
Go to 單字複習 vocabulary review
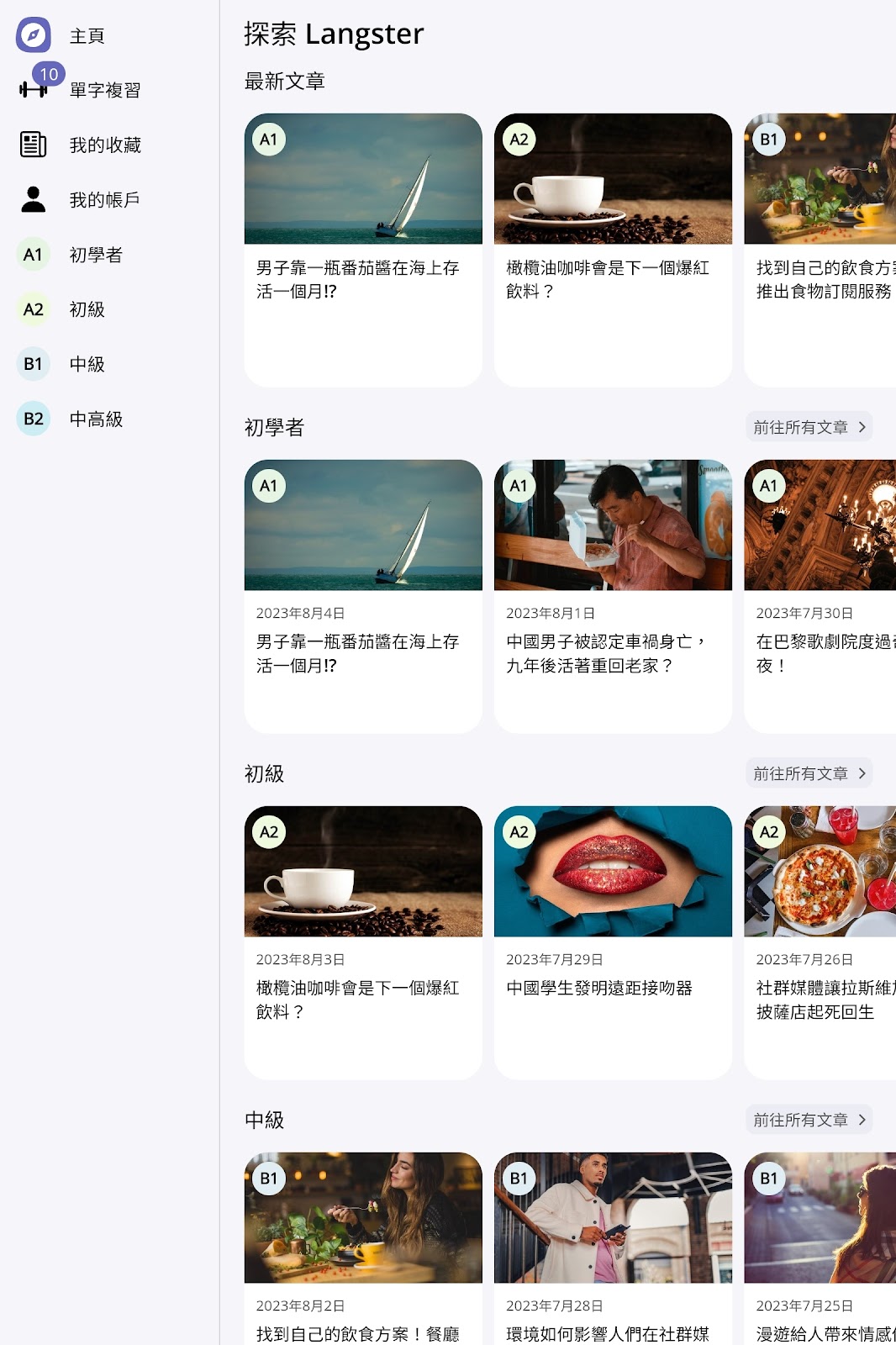pyautogui.click(x=104, y=90)
